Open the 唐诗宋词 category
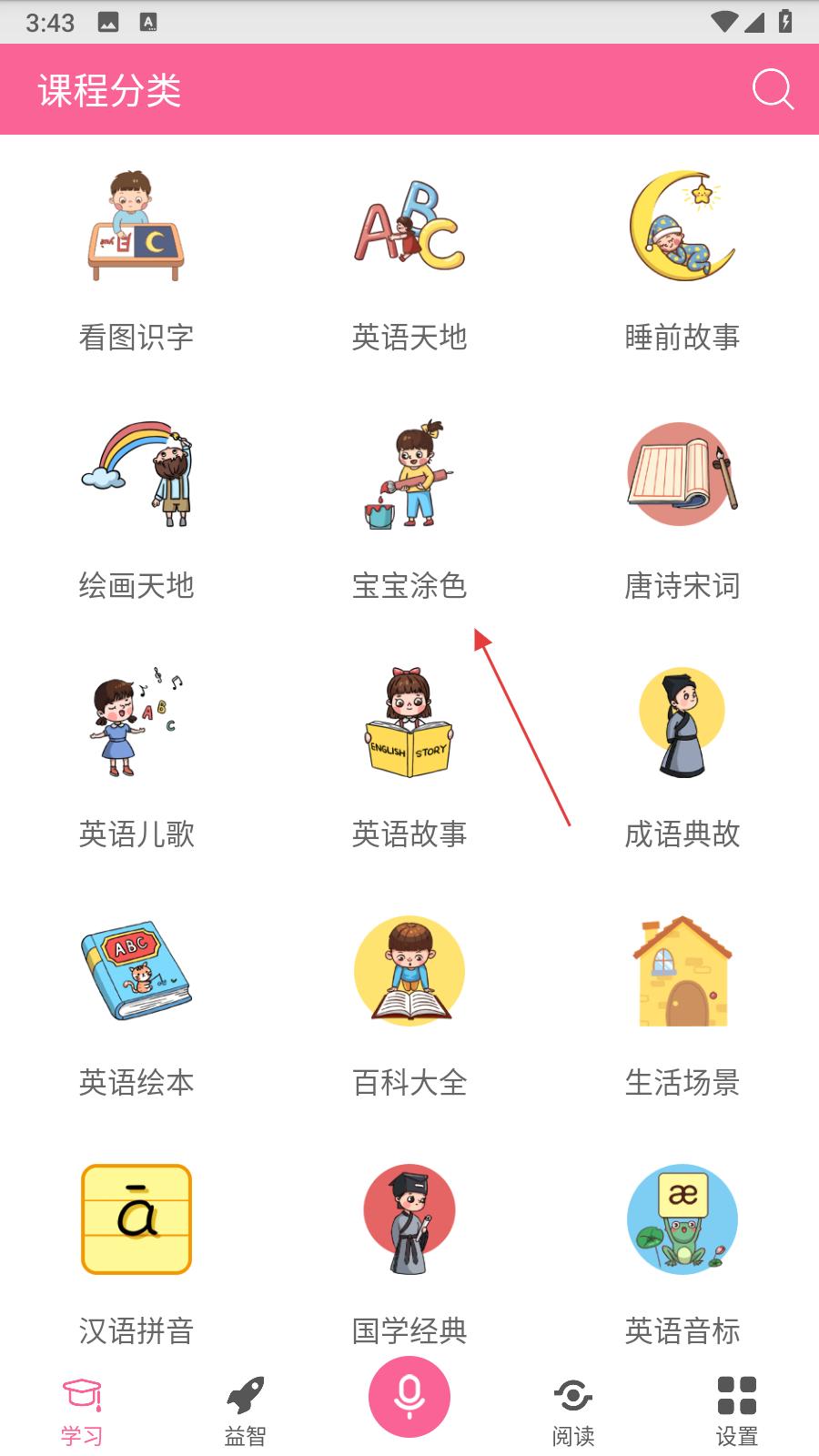 [x=682, y=508]
